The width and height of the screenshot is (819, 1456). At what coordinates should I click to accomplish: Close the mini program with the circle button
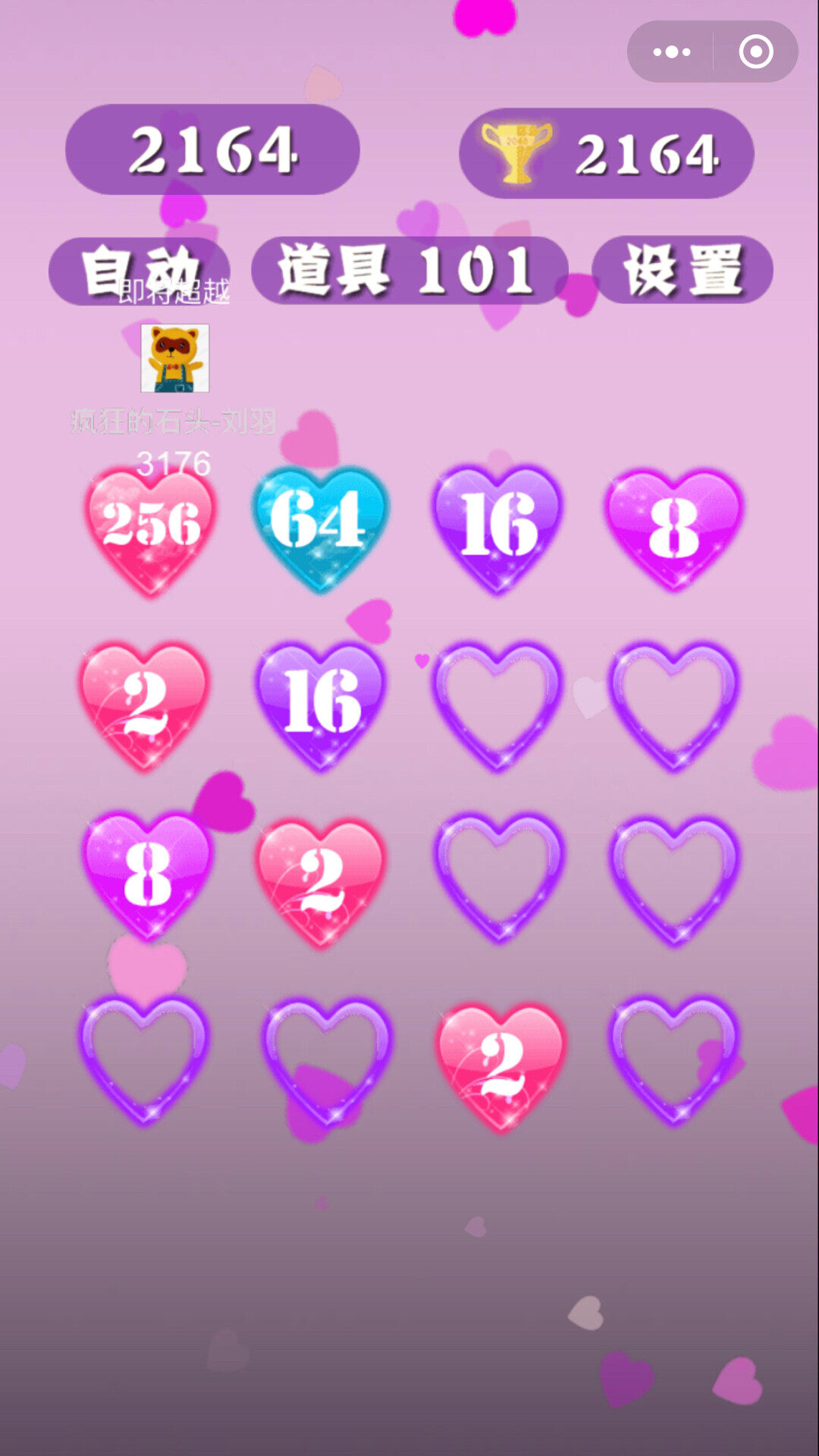point(755,52)
